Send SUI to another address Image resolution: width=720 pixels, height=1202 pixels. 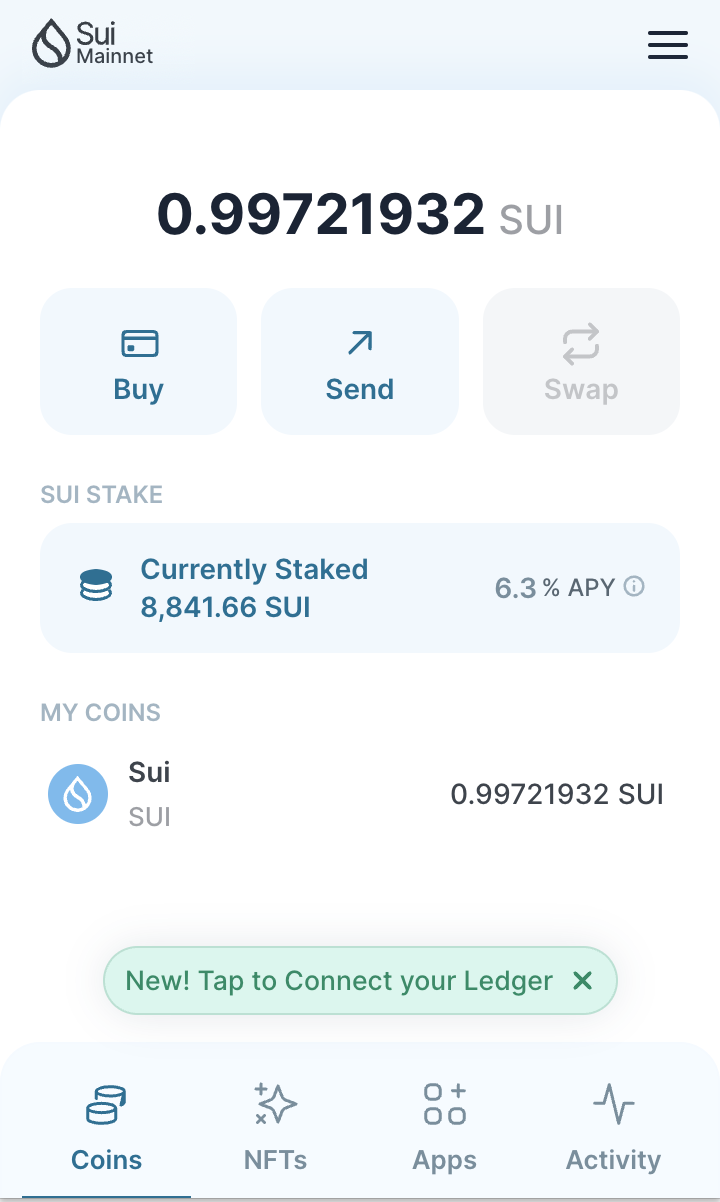[x=360, y=362]
